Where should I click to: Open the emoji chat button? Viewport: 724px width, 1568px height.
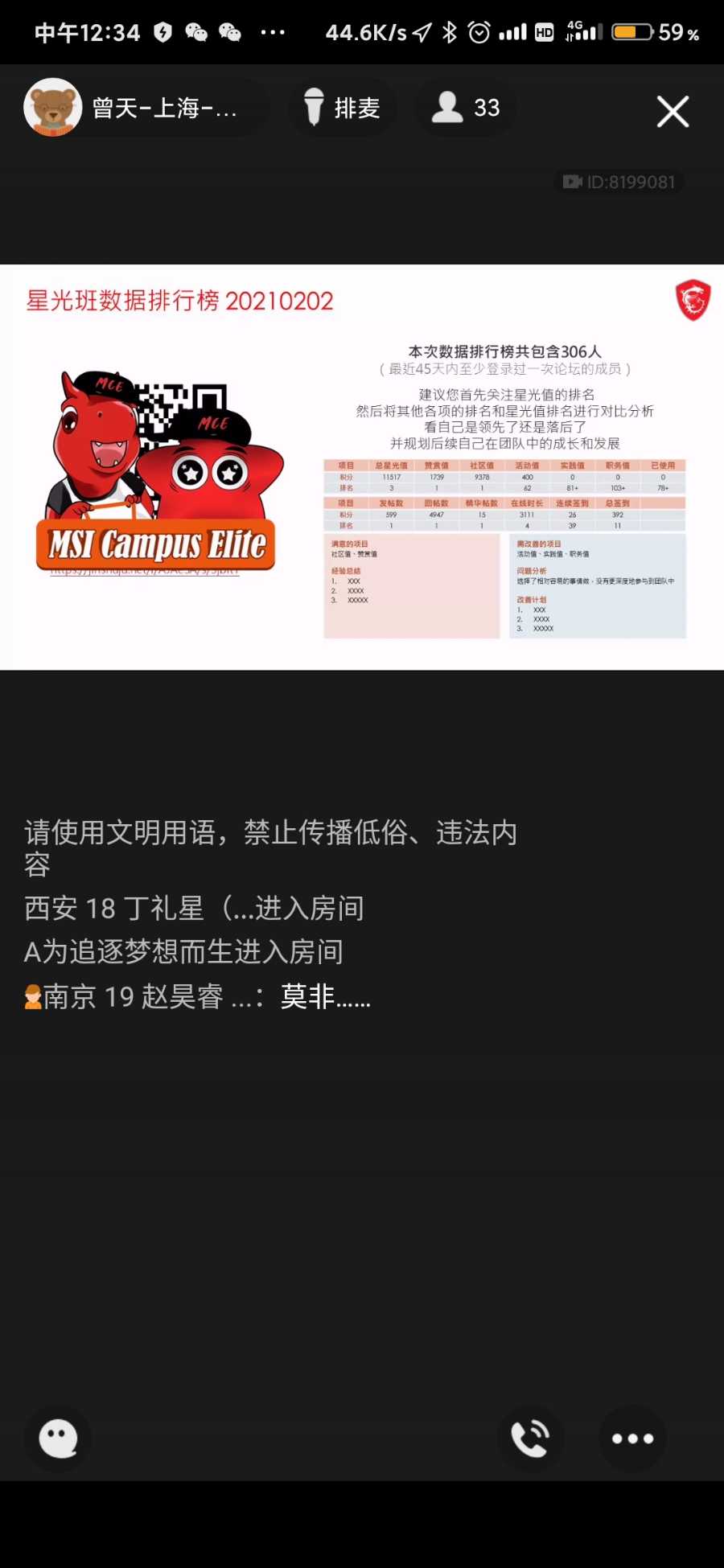click(59, 1439)
